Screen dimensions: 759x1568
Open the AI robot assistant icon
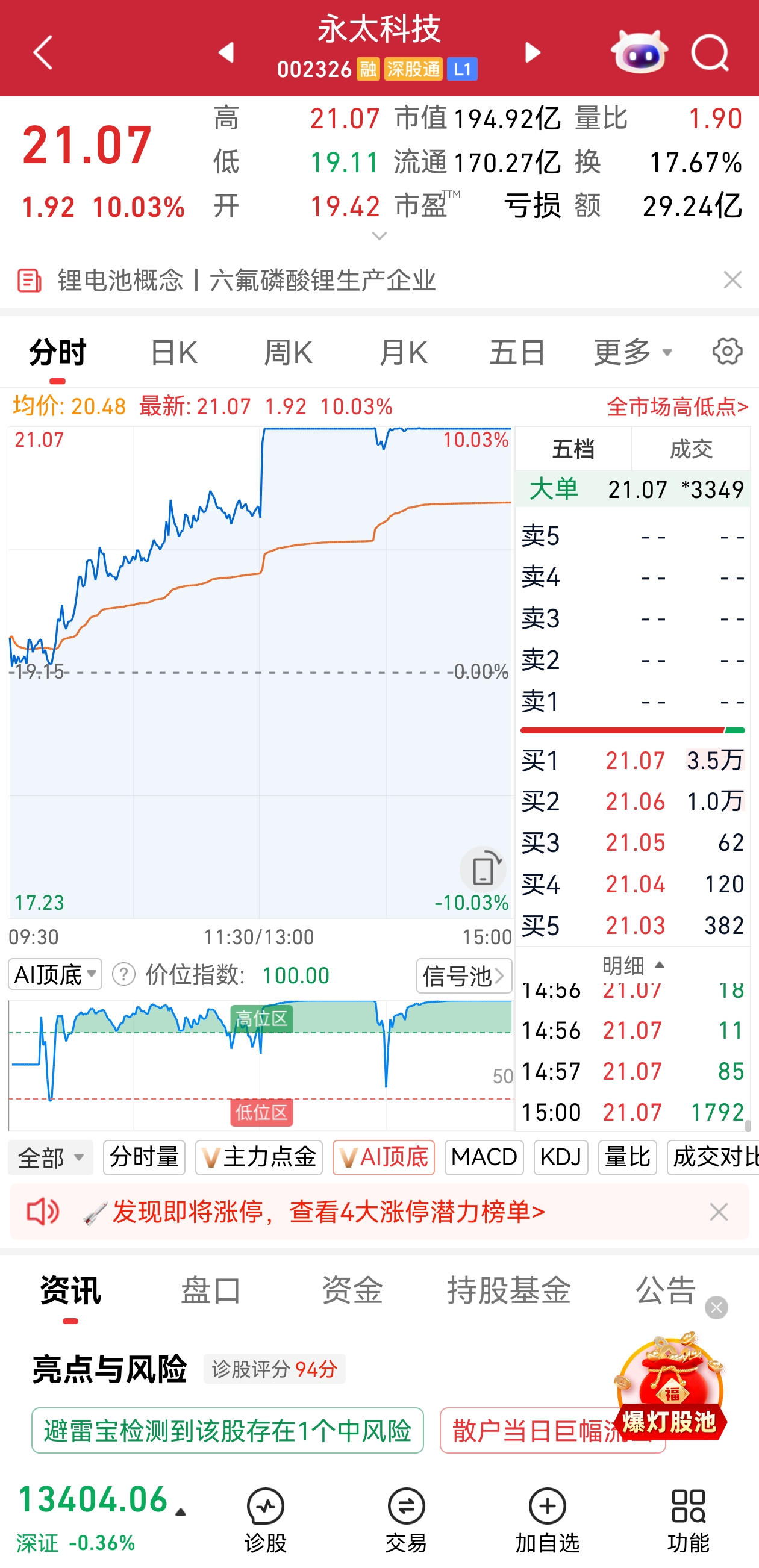point(639,53)
